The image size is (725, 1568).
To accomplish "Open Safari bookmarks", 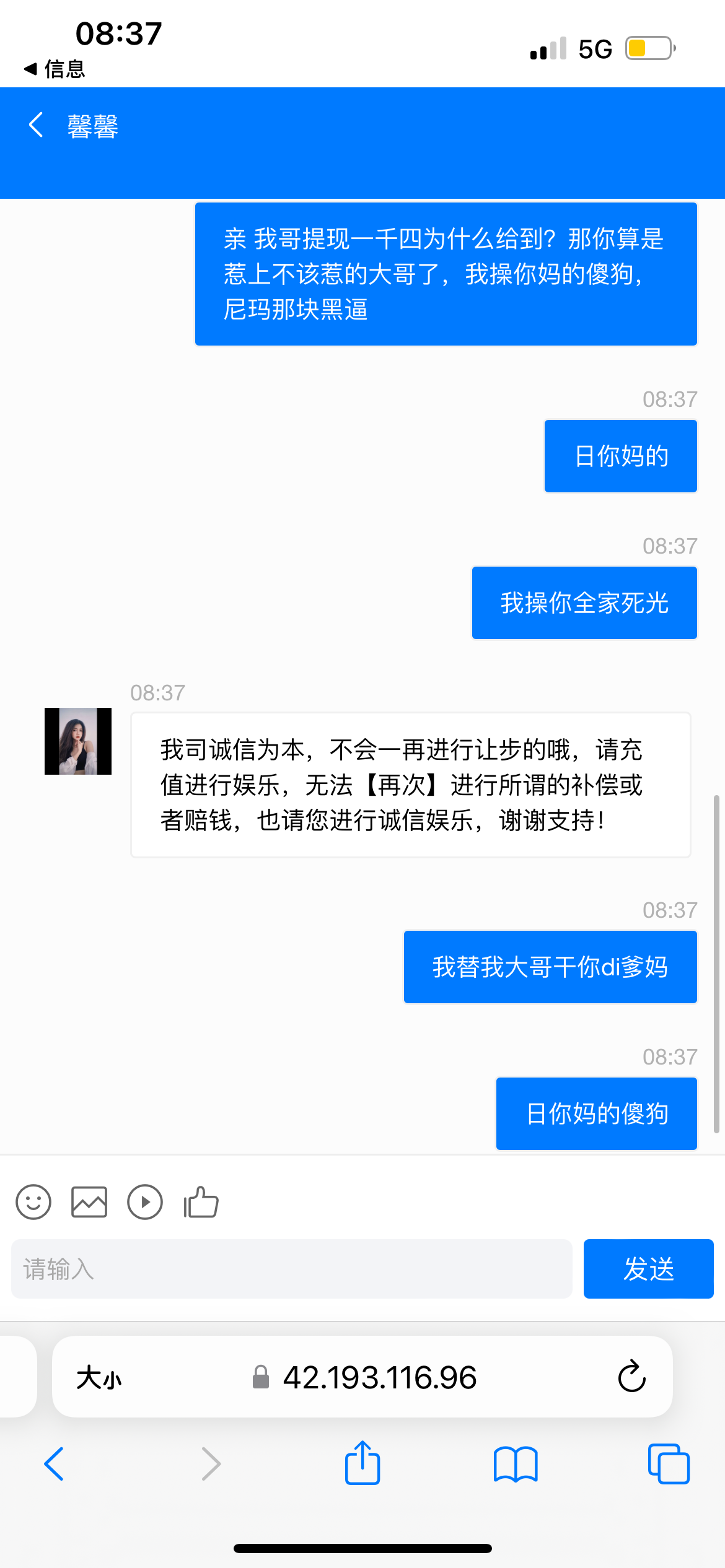I will coord(516,1464).
